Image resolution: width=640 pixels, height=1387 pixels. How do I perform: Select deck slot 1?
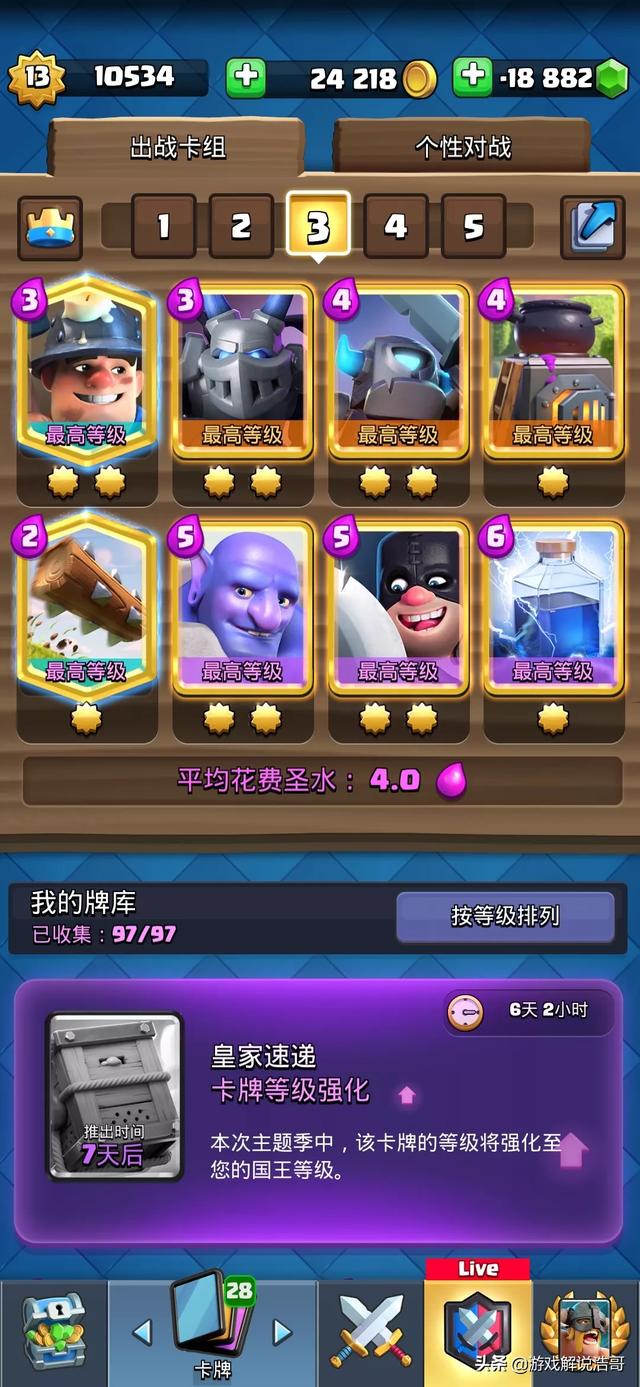pyautogui.click(x=163, y=226)
